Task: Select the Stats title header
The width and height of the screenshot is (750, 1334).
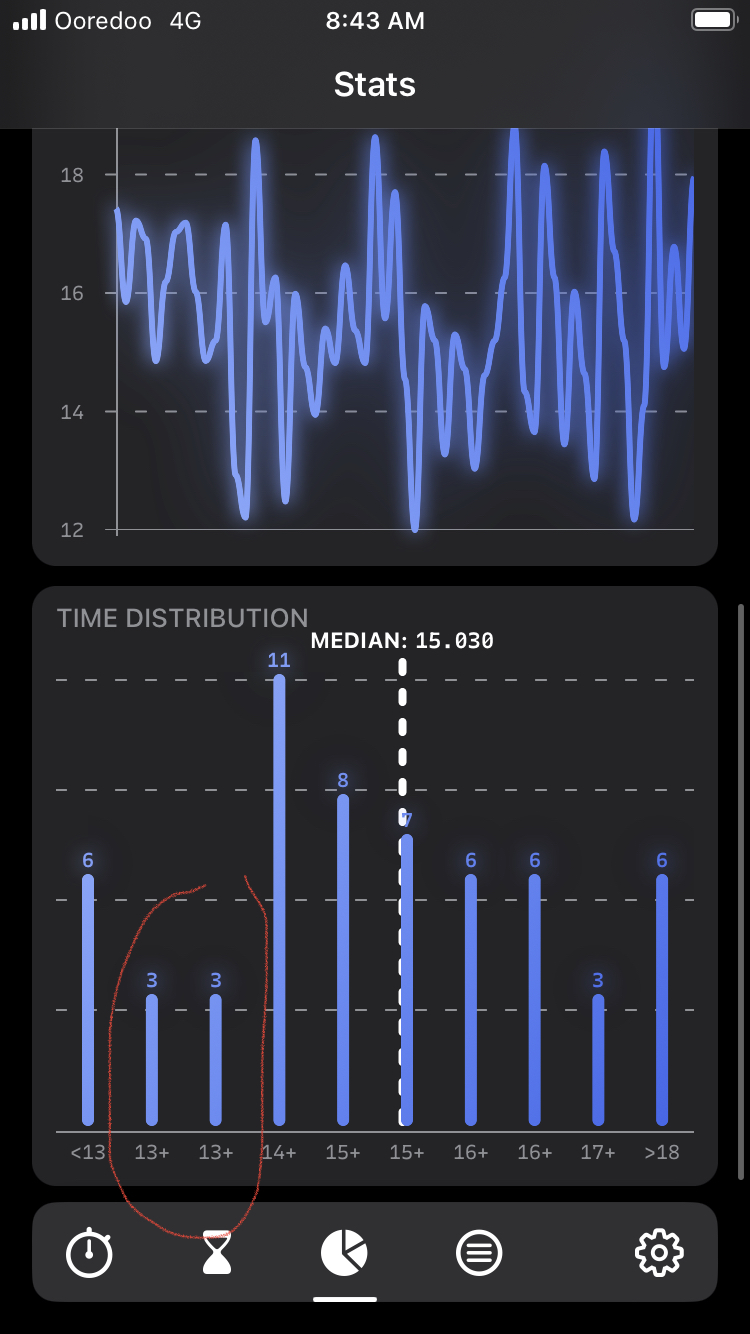Action: [374, 85]
